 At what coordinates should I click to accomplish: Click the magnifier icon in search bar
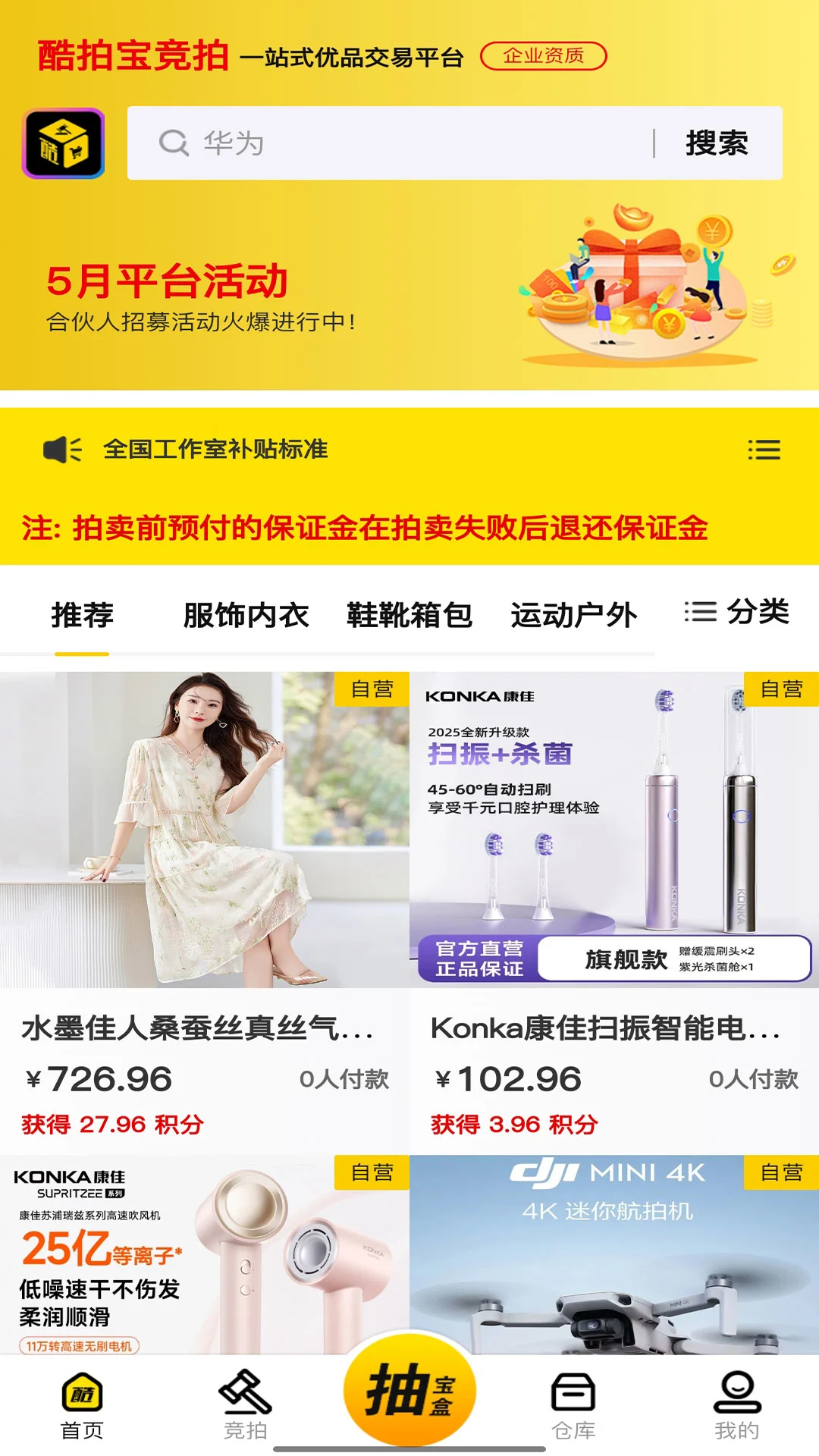click(173, 144)
